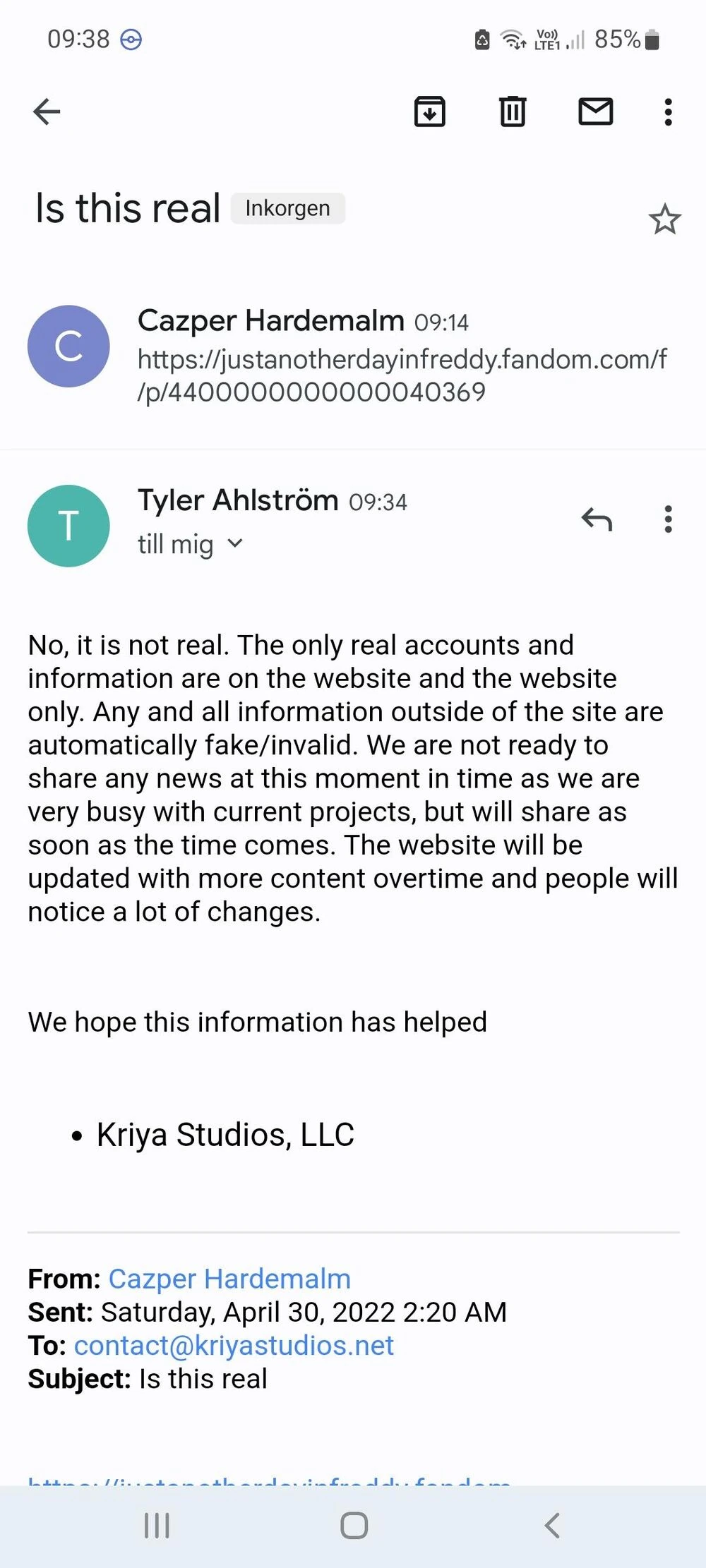
Task: Reply to Tyler Ahlström's message
Action: 597,519
